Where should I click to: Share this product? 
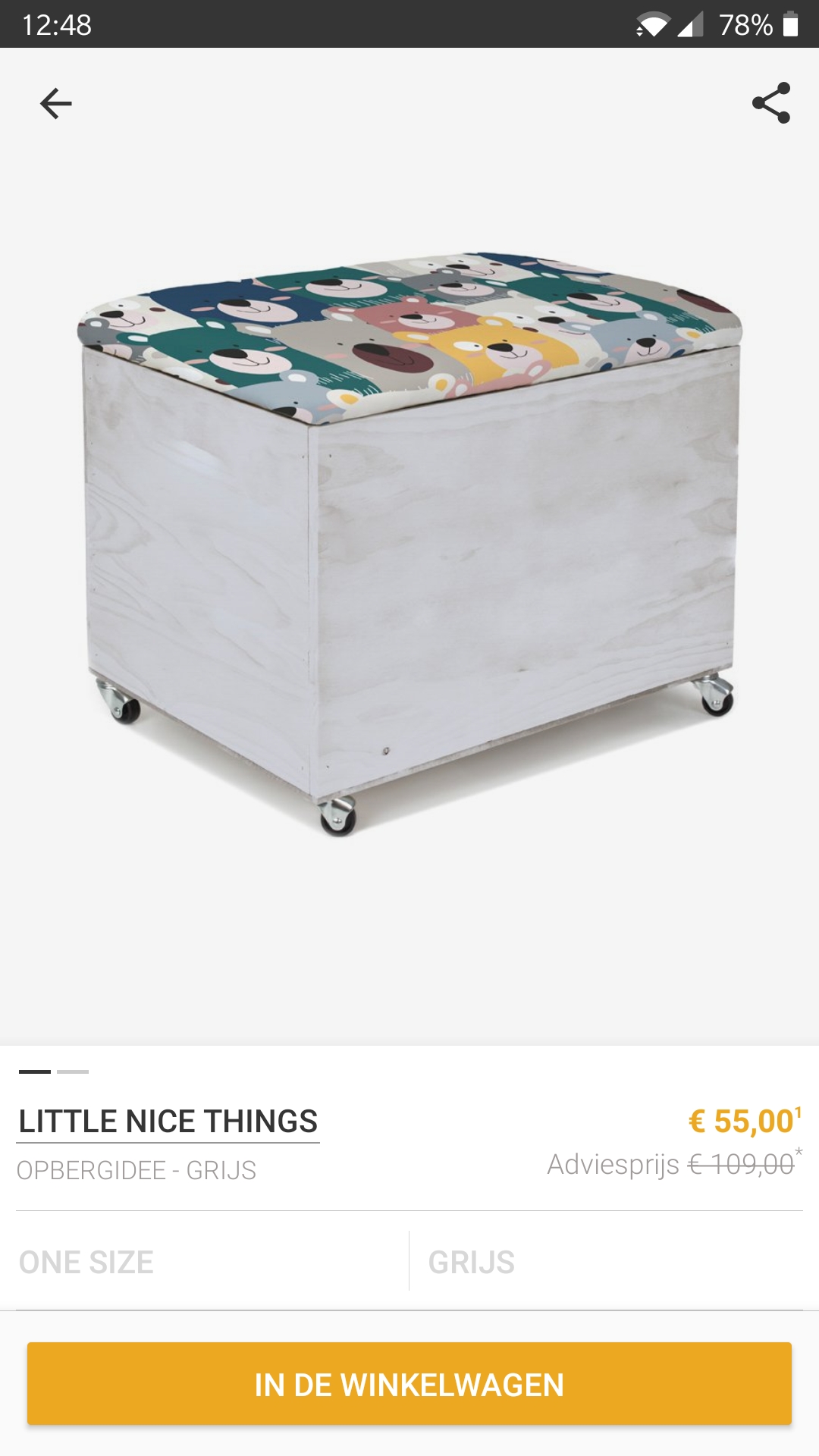771,103
